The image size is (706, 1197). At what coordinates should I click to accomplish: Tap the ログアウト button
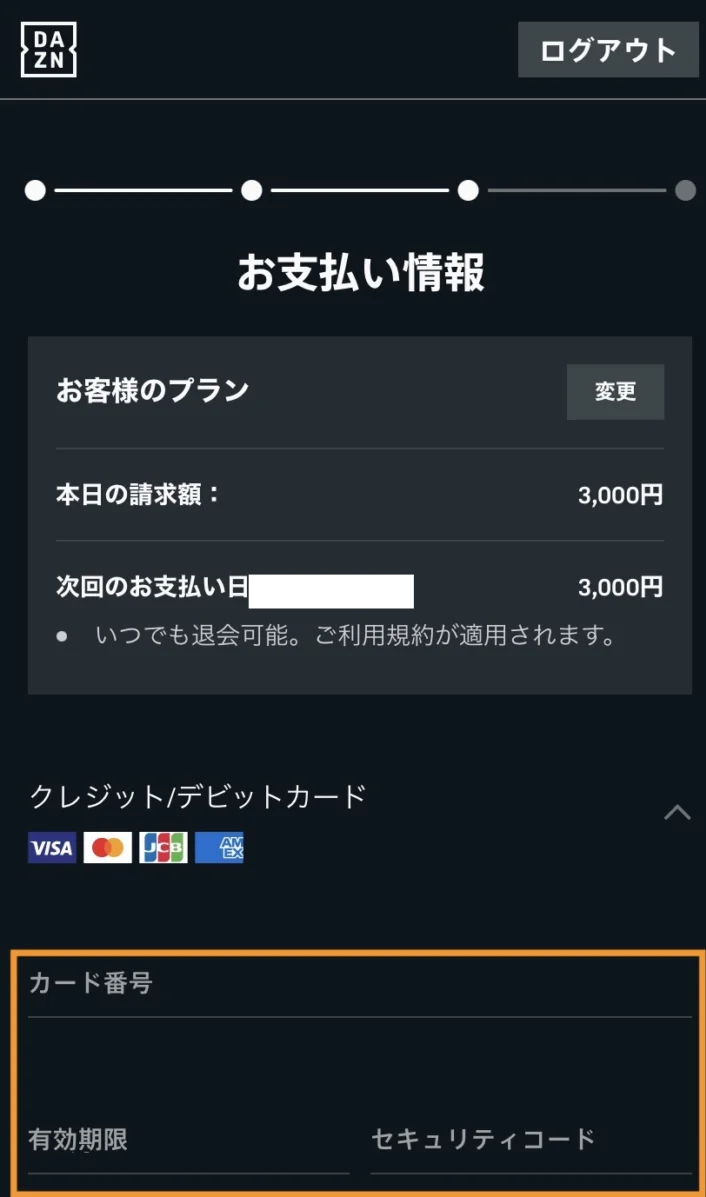(608, 50)
